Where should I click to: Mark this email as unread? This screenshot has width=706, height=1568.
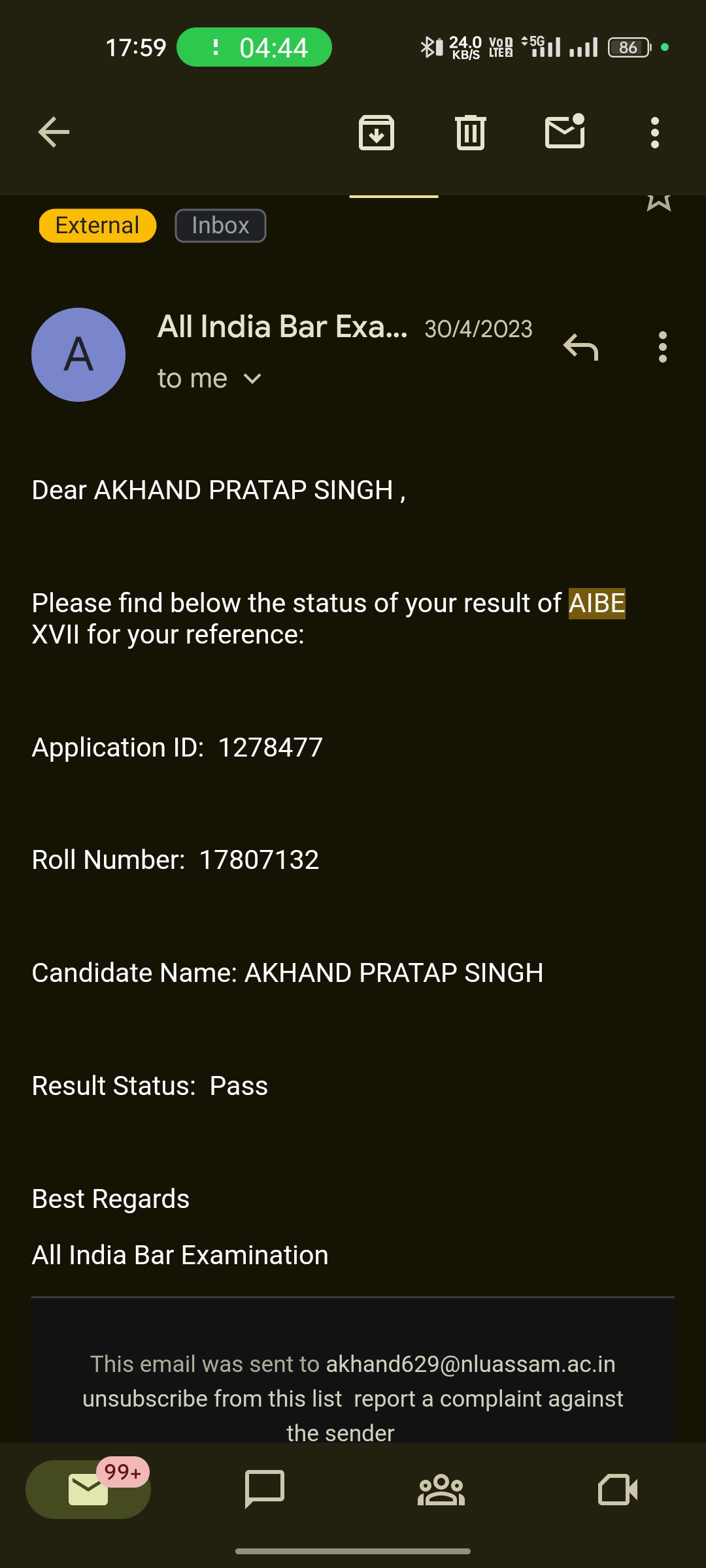point(565,131)
